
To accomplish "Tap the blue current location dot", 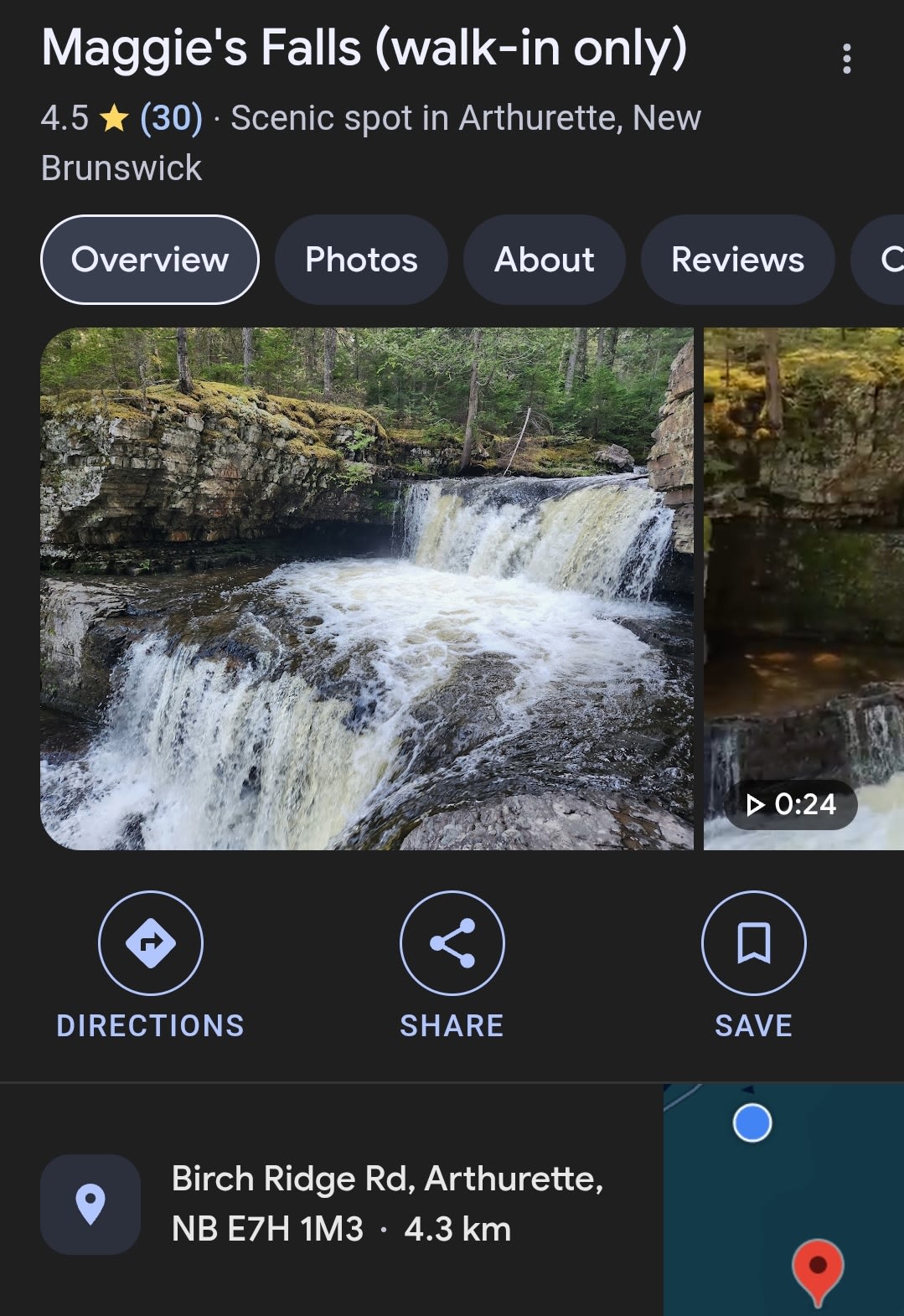I will tap(752, 1124).
